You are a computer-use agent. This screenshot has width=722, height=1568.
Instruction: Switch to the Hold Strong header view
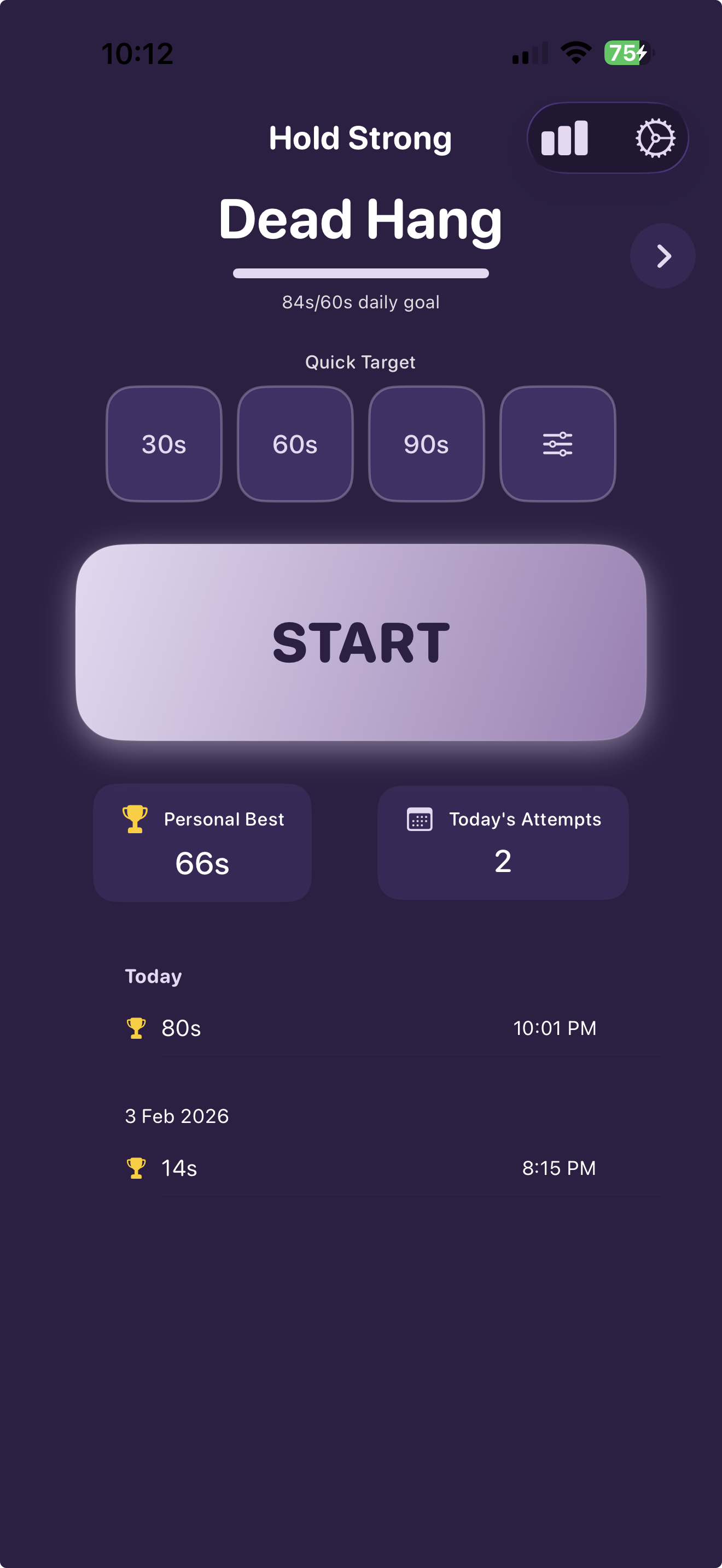click(x=360, y=138)
